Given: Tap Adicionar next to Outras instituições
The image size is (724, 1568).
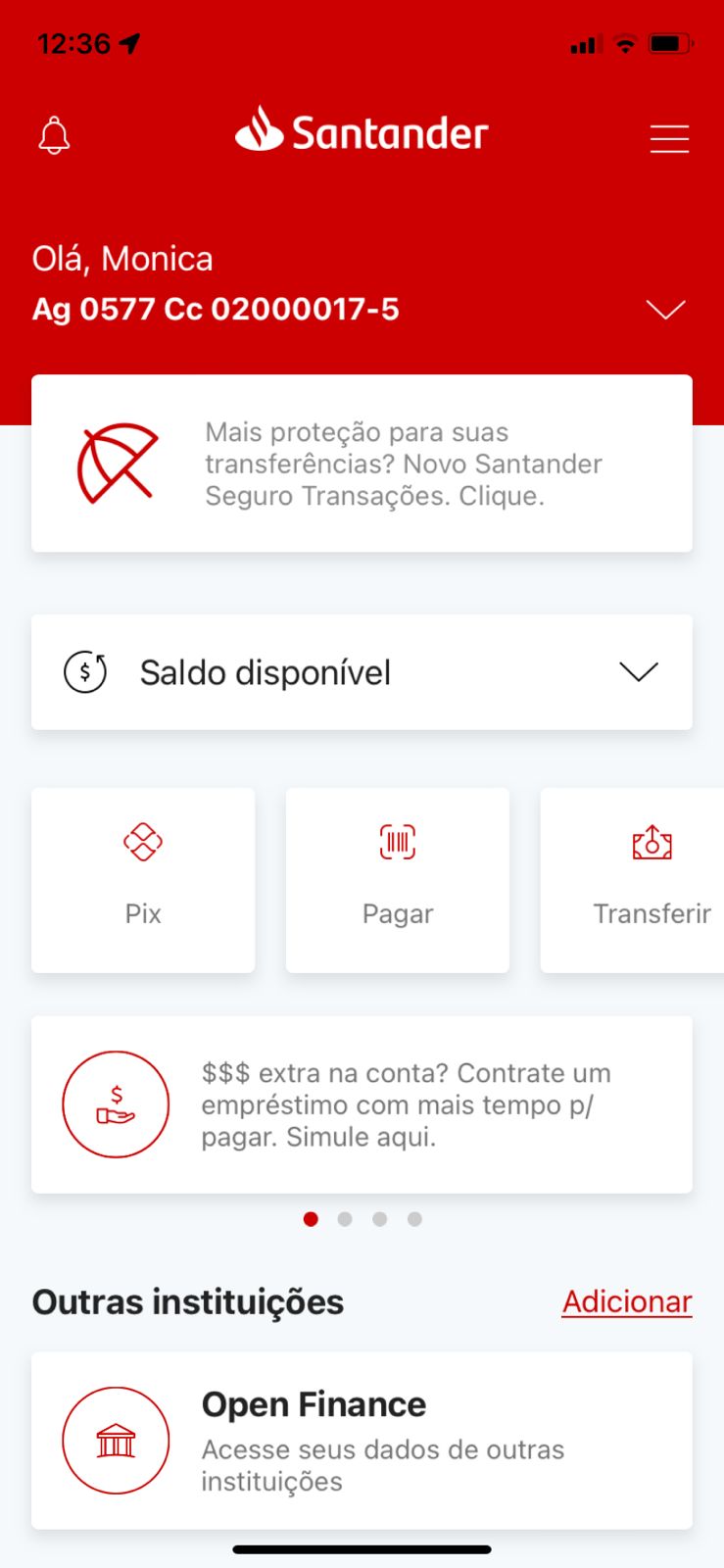Looking at the screenshot, I should (626, 1301).
